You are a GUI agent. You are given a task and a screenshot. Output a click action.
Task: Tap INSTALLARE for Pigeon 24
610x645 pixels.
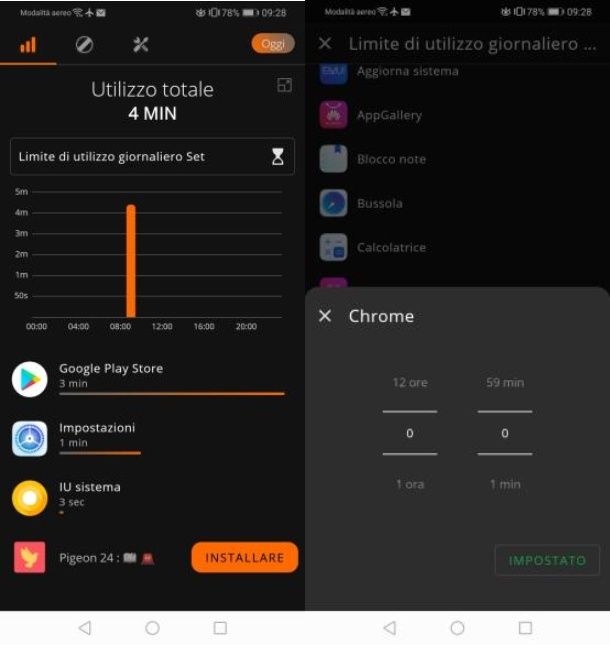244,557
